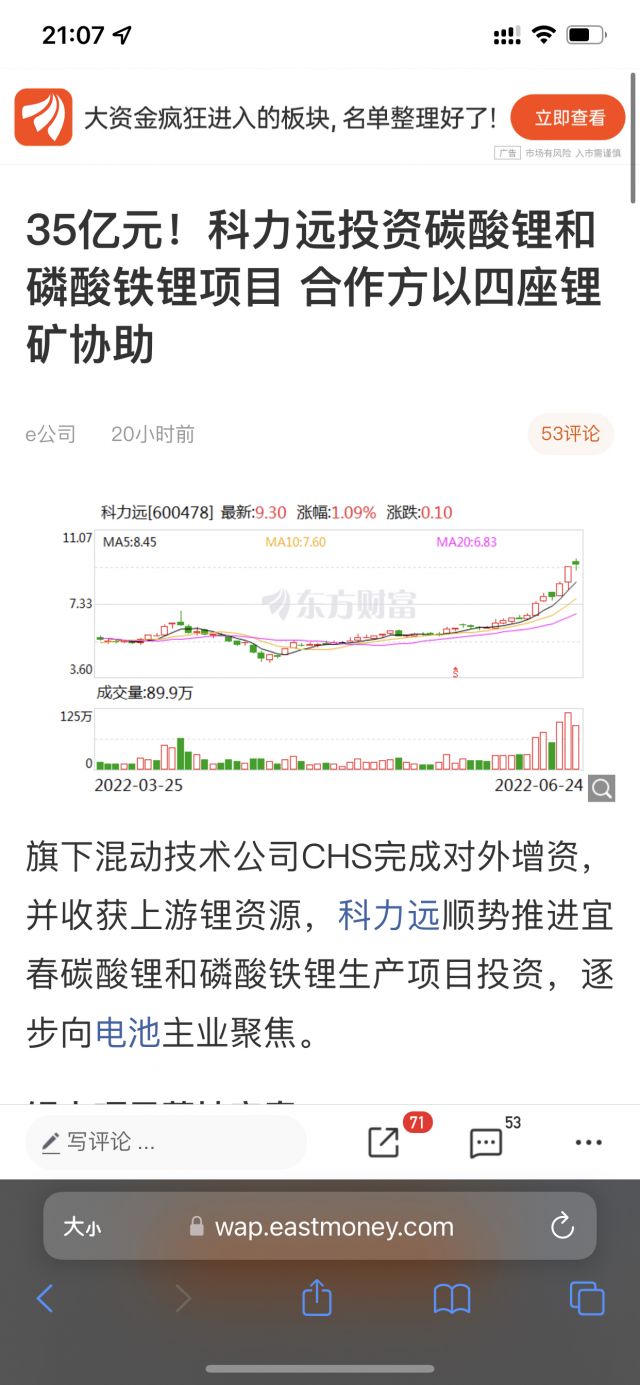Open the 电池 keyword link

click(x=128, y=1032)
